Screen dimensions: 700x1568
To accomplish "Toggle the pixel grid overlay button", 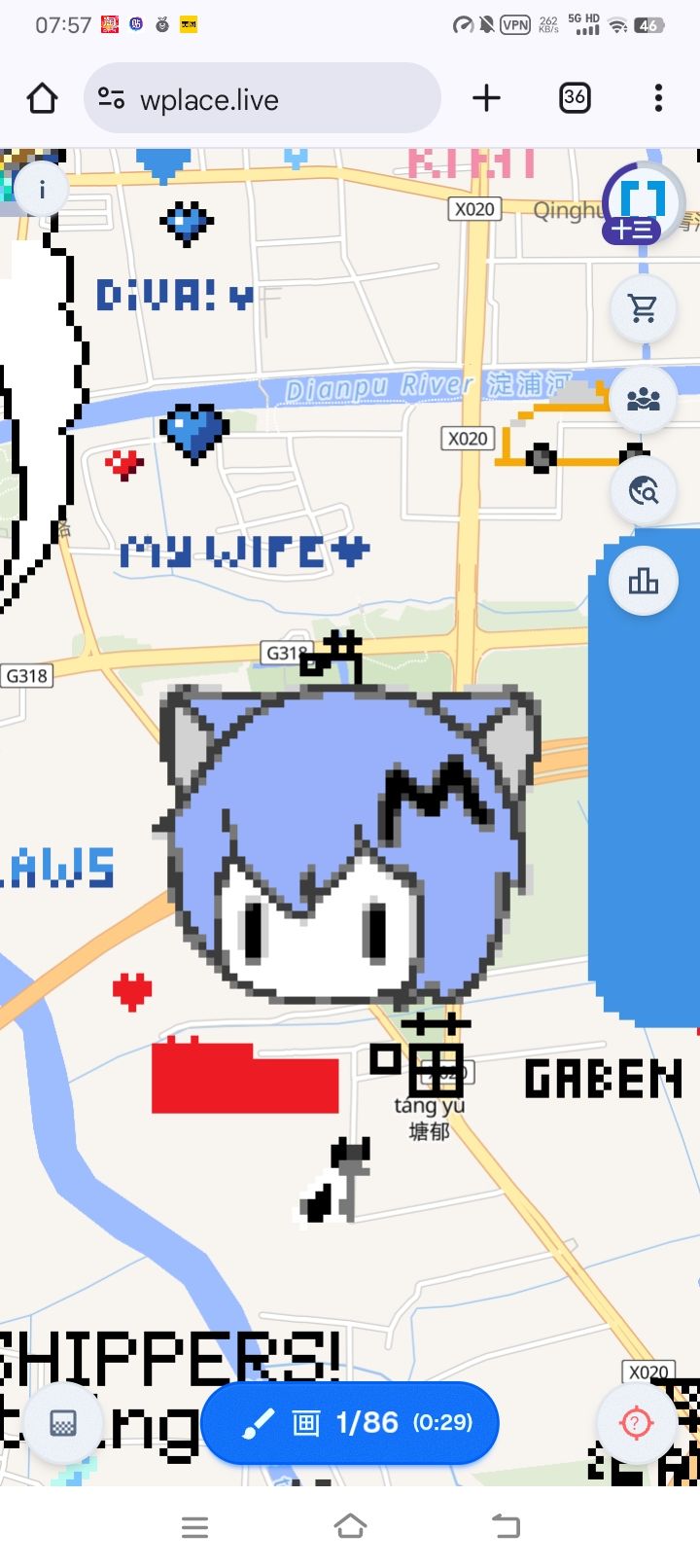I will pyautogui.click(x=63, y=1423).
